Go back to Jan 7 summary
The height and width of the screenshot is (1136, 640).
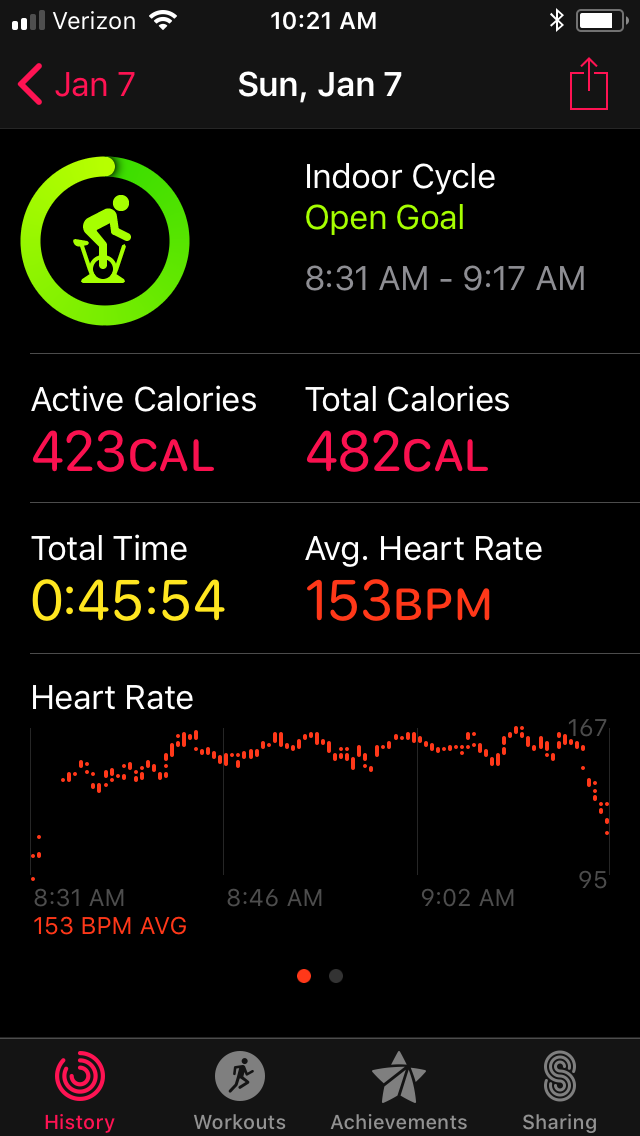[x=76, y=85]
